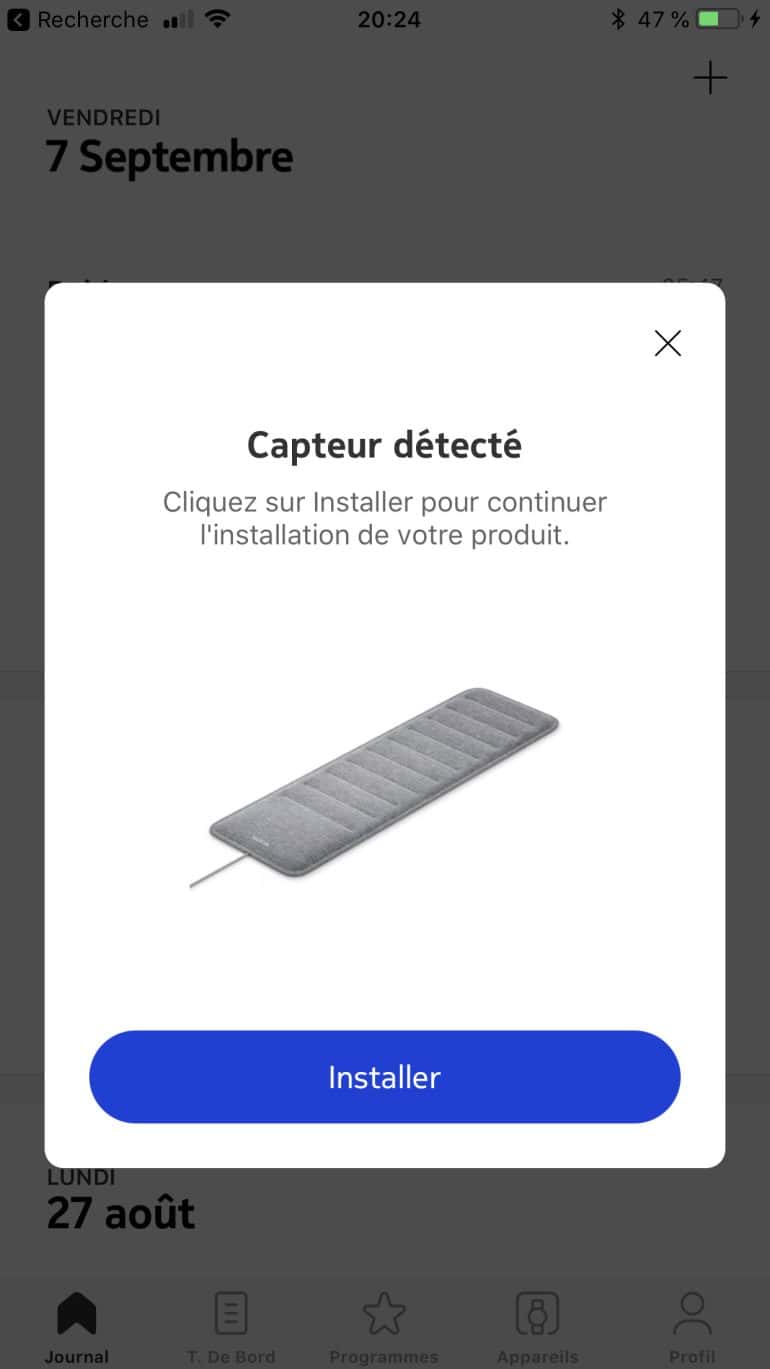Viewport: 770px width, 1369px height.
Task: Tap the plus icon to add an entry
Action: click(x=710, y=77)
